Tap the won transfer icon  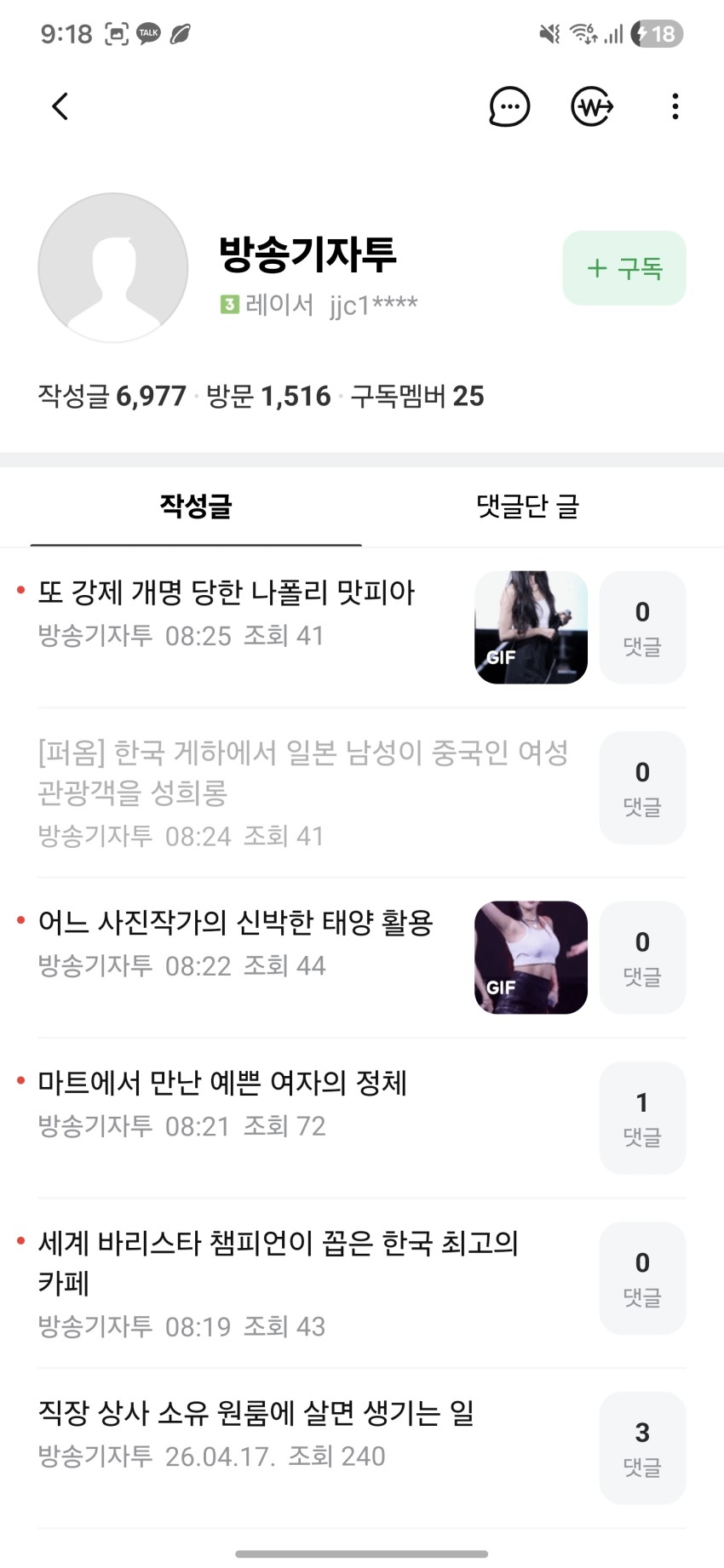click(x=592, y=107)
